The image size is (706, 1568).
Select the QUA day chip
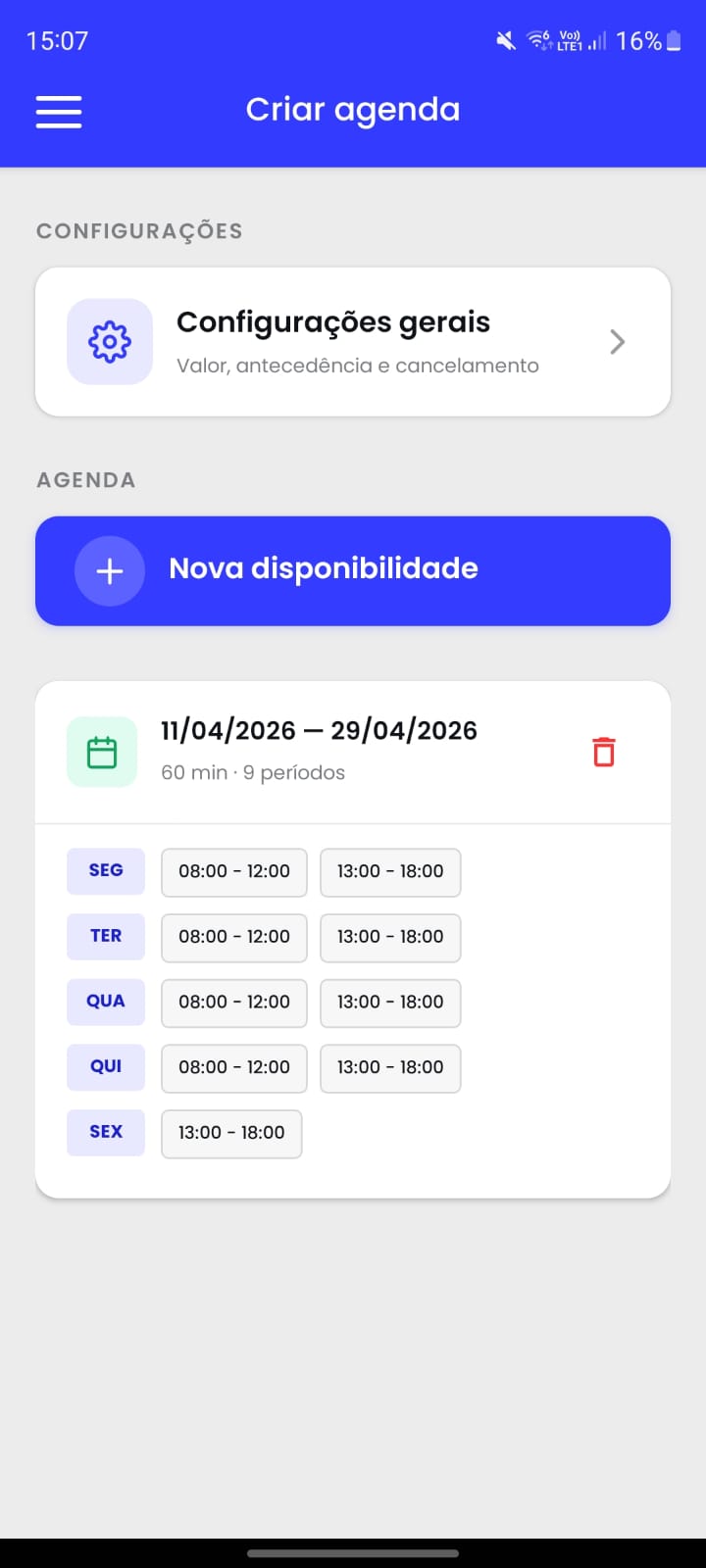coord(105,1002)
